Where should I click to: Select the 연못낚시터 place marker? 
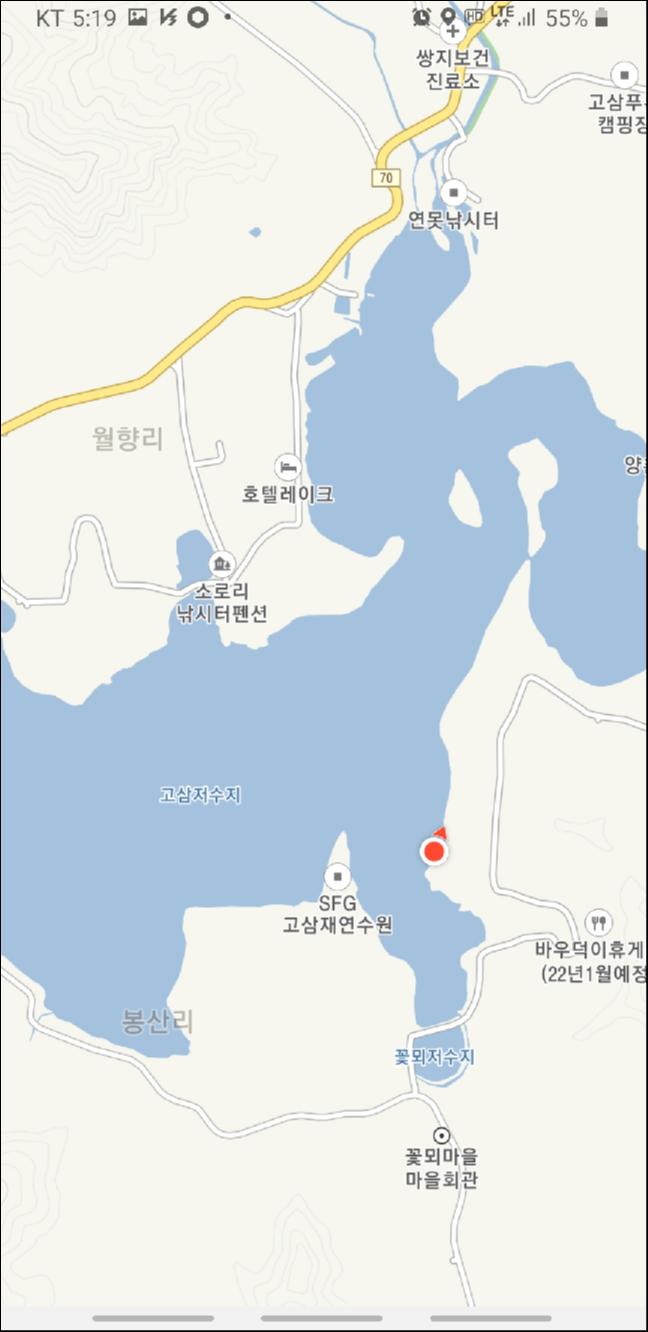point(454,192)
